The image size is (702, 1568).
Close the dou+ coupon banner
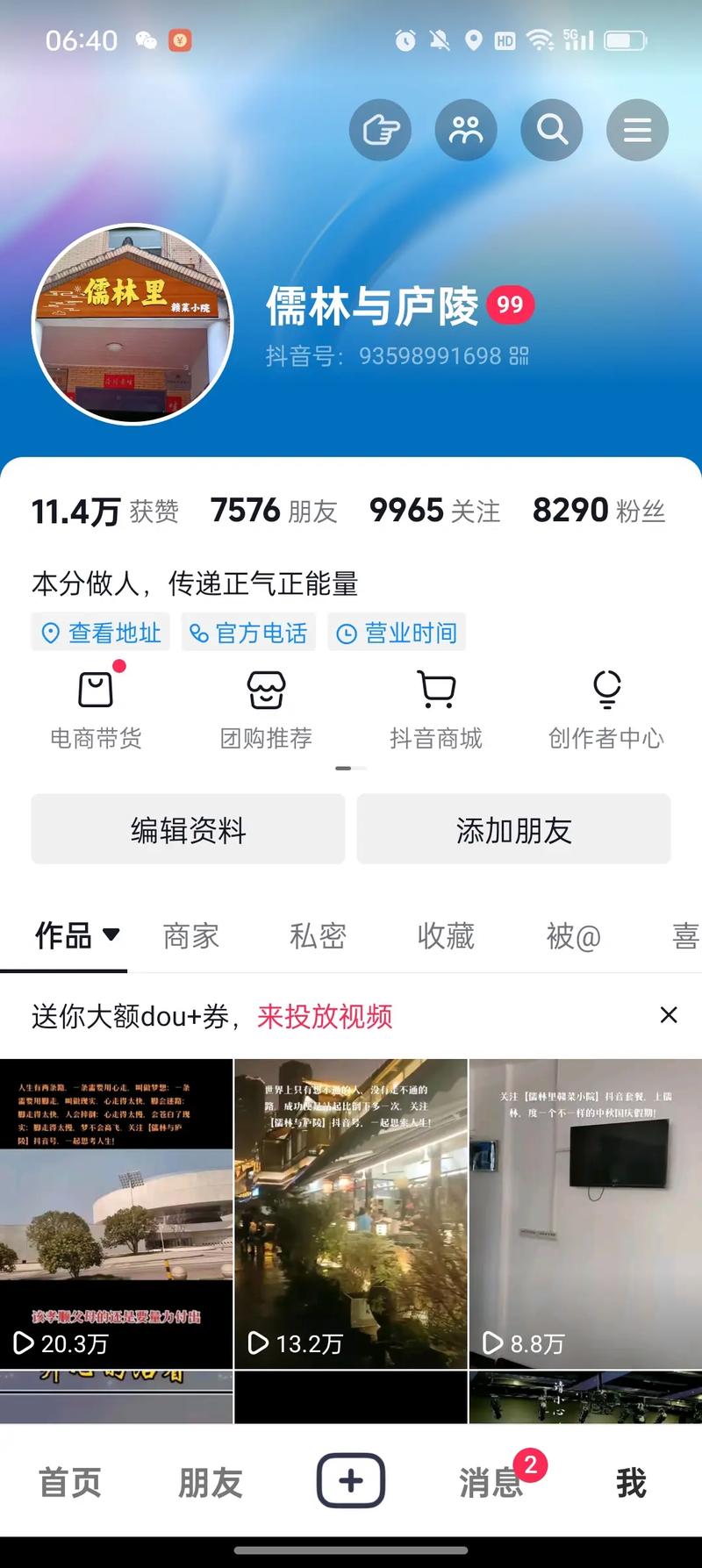coord(669,1015)
